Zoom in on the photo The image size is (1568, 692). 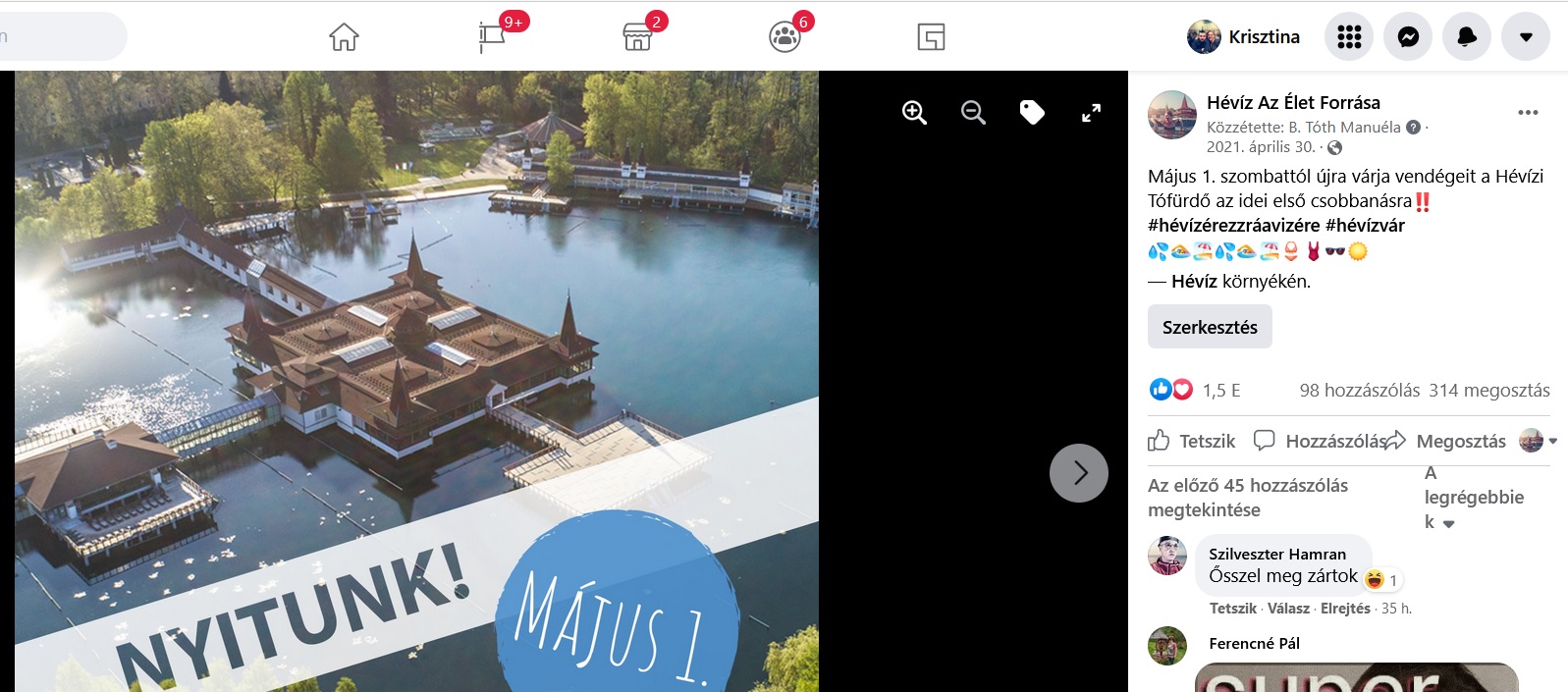pos(914,113)
